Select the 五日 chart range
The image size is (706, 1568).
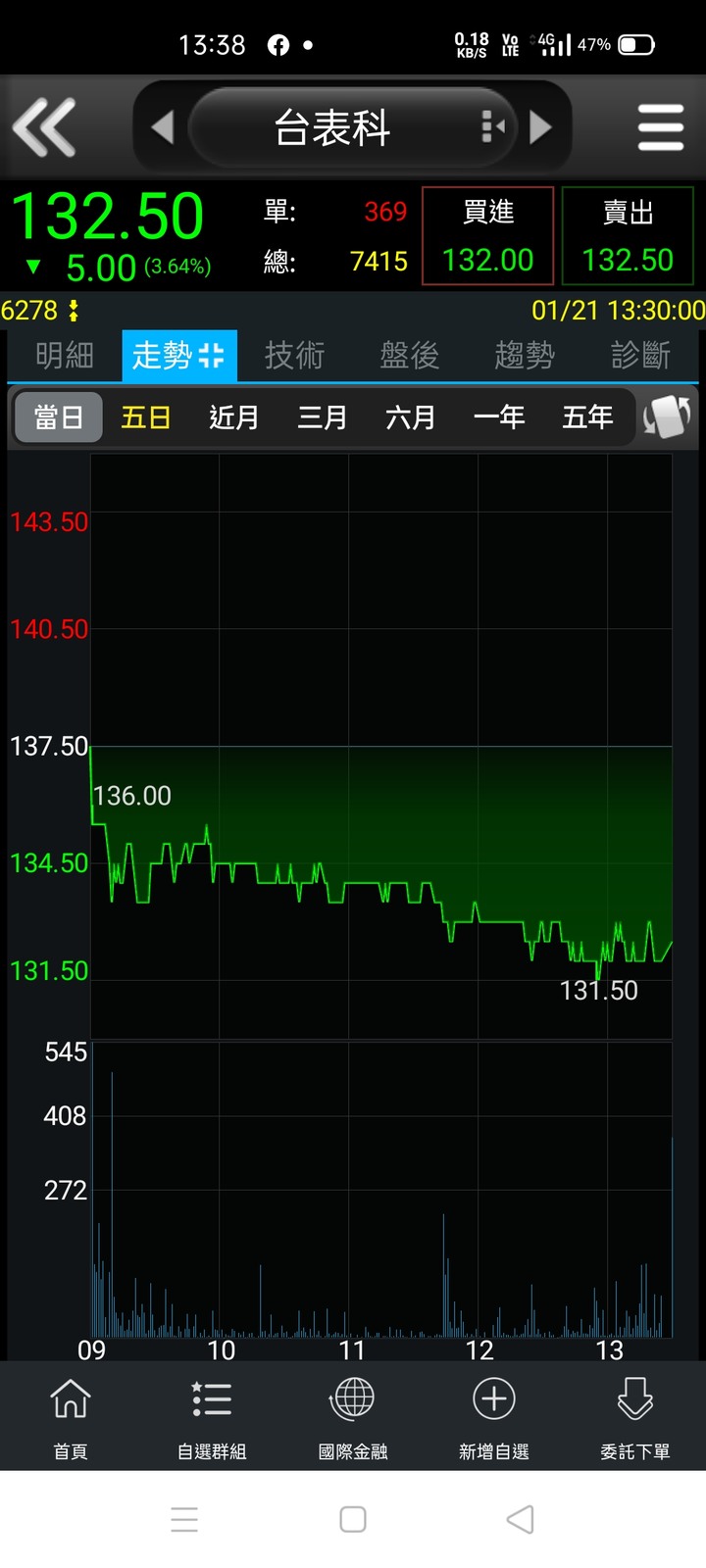[146, 417]
